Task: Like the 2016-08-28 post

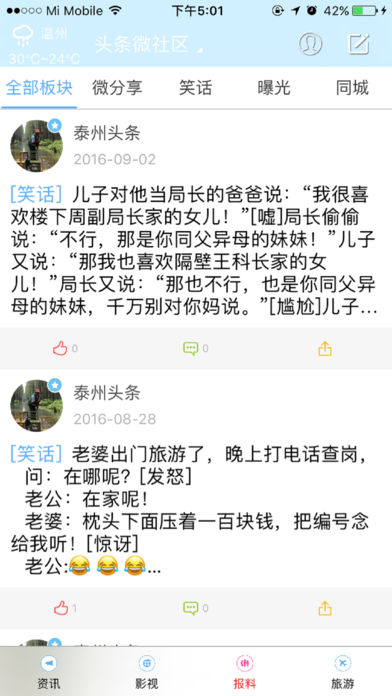Action: pos(65,608)
